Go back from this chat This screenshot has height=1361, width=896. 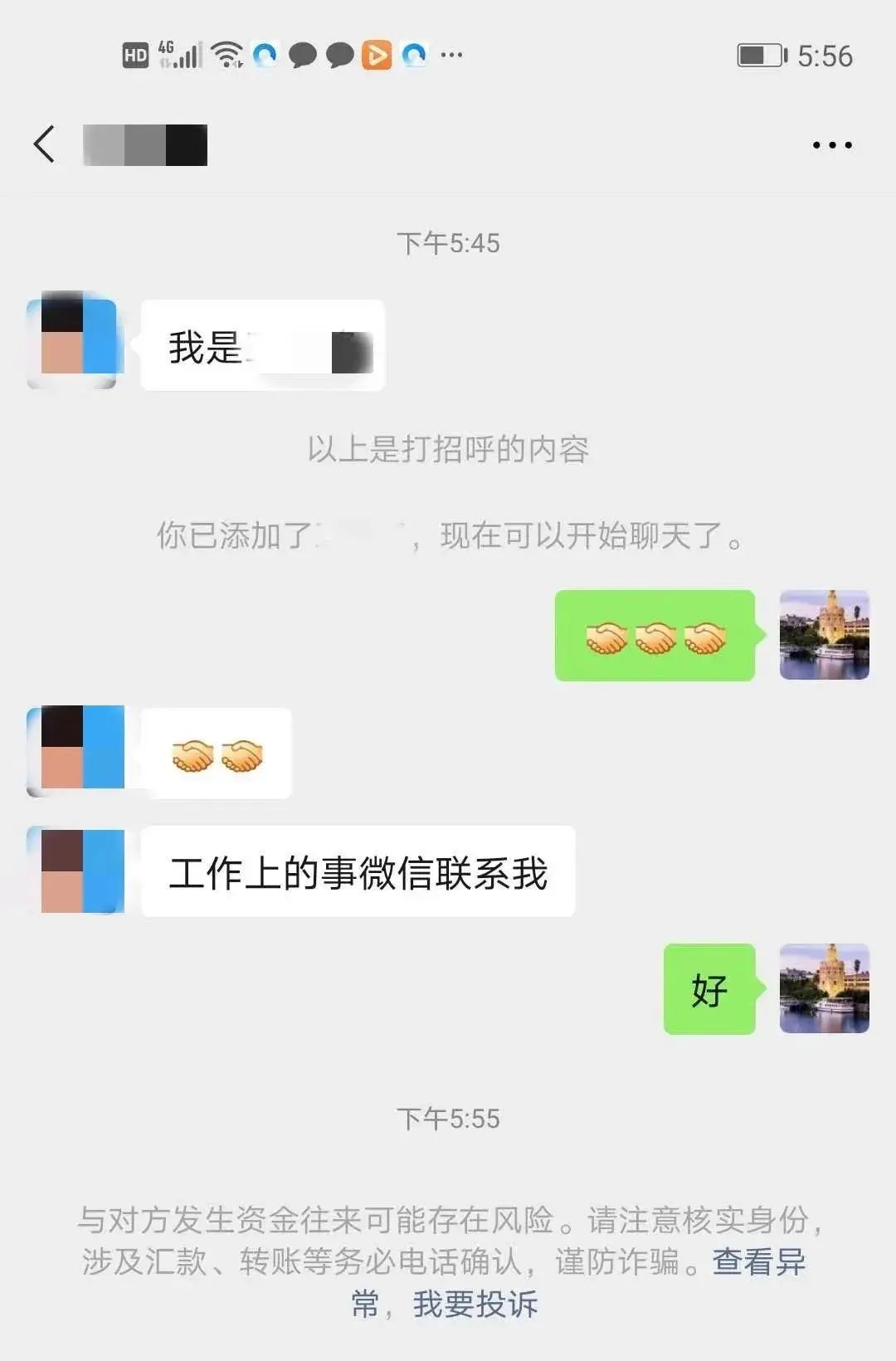pyautogui.click(x=45, y=144)
